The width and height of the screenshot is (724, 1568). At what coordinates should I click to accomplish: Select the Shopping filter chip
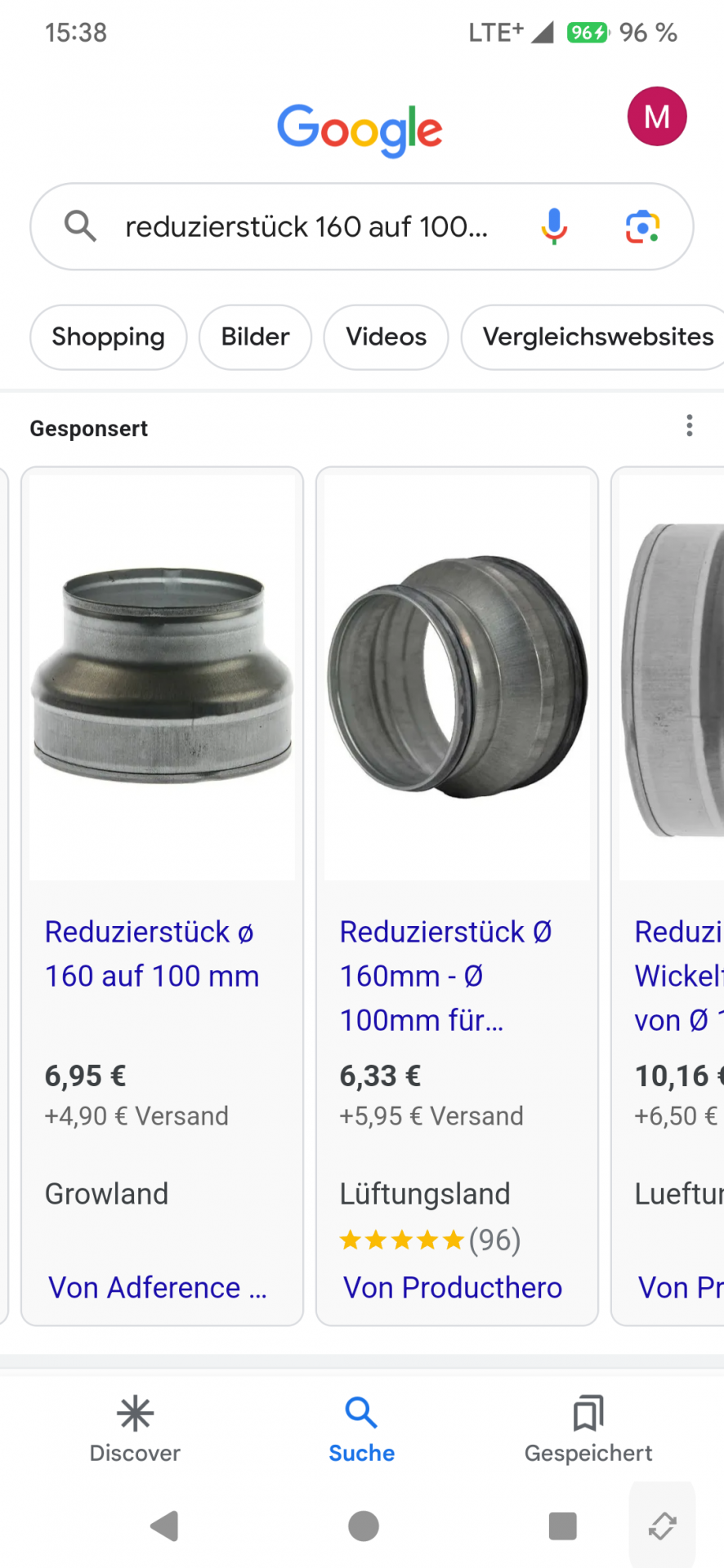point(108,336)
